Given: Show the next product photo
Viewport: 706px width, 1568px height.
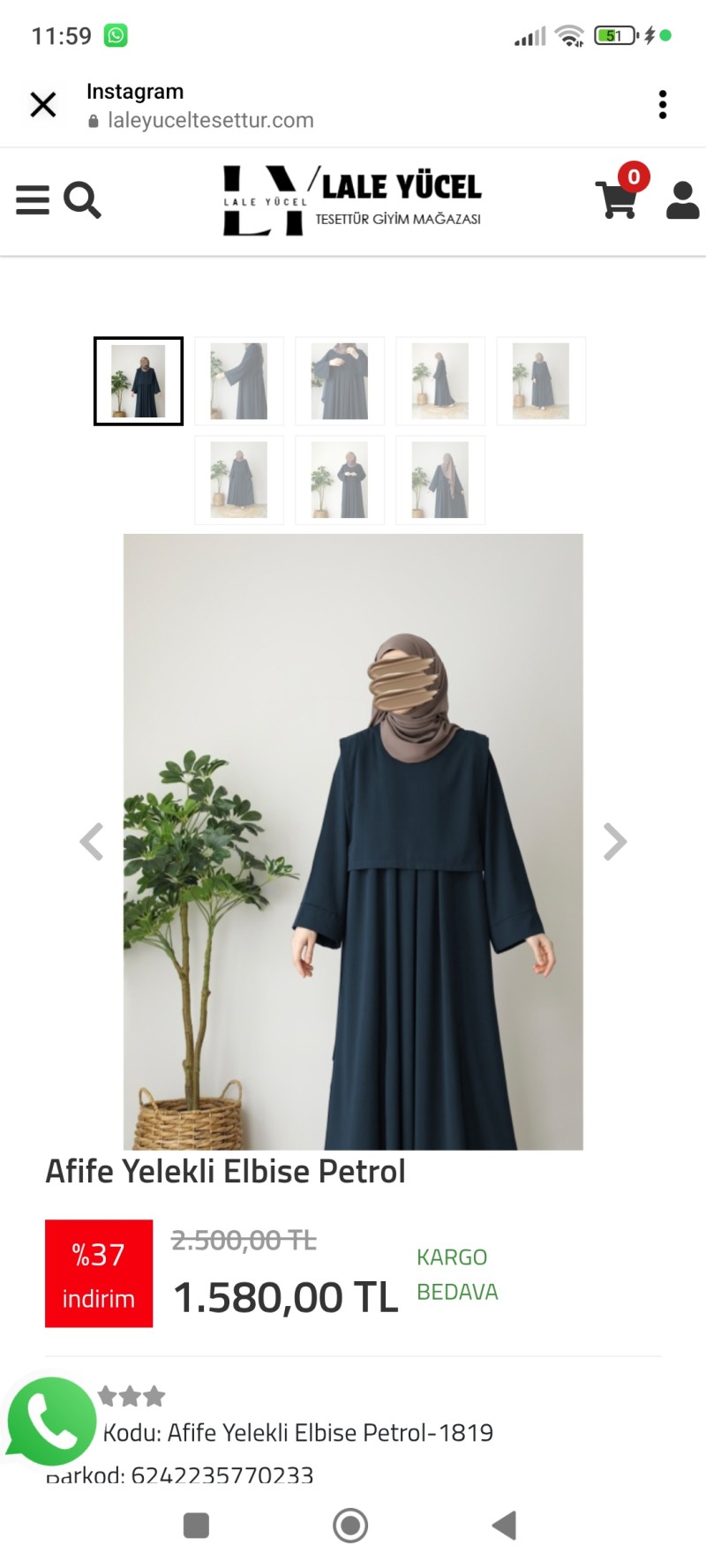Looking at the screenshot, I should pyautogui.click(x=614, y=842).
